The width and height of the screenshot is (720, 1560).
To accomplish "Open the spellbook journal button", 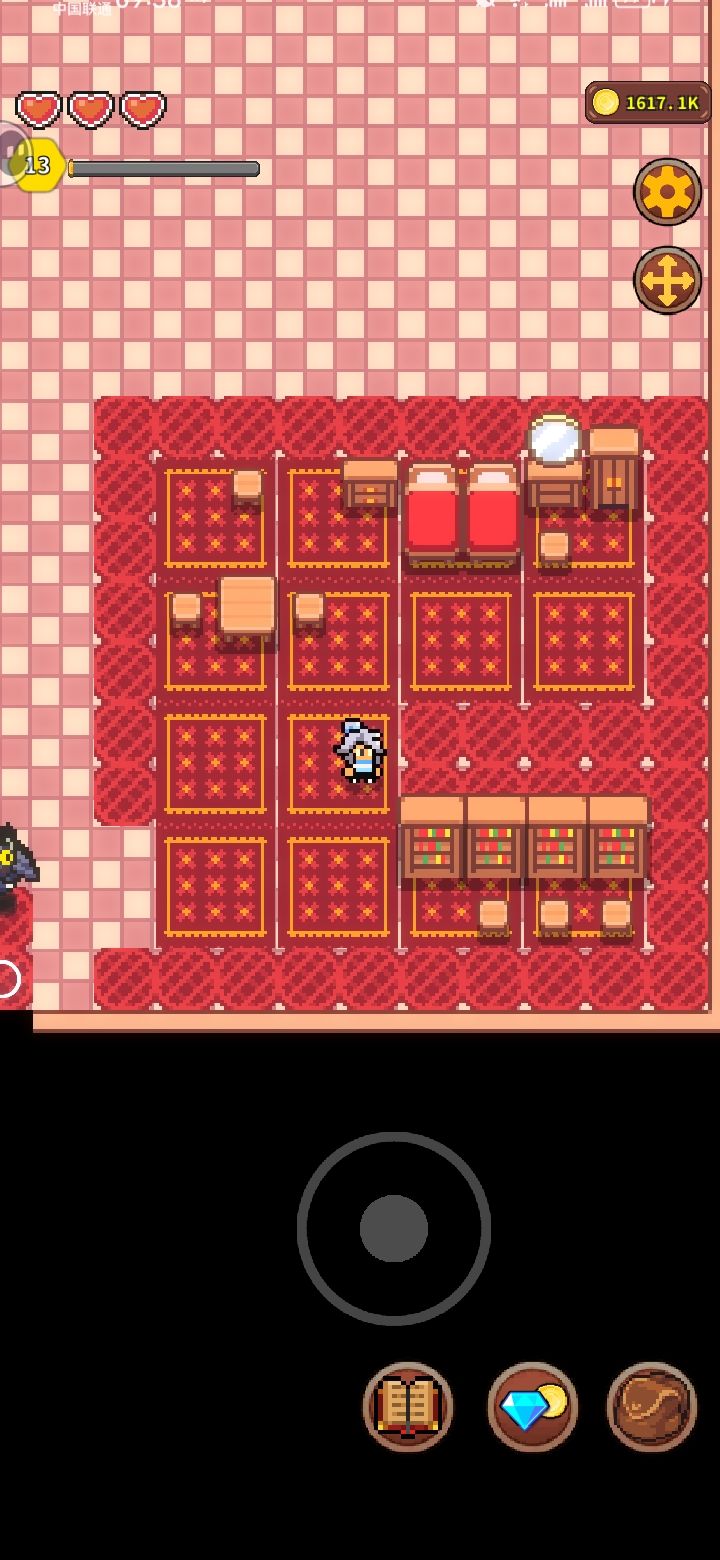I will 408,1406.
